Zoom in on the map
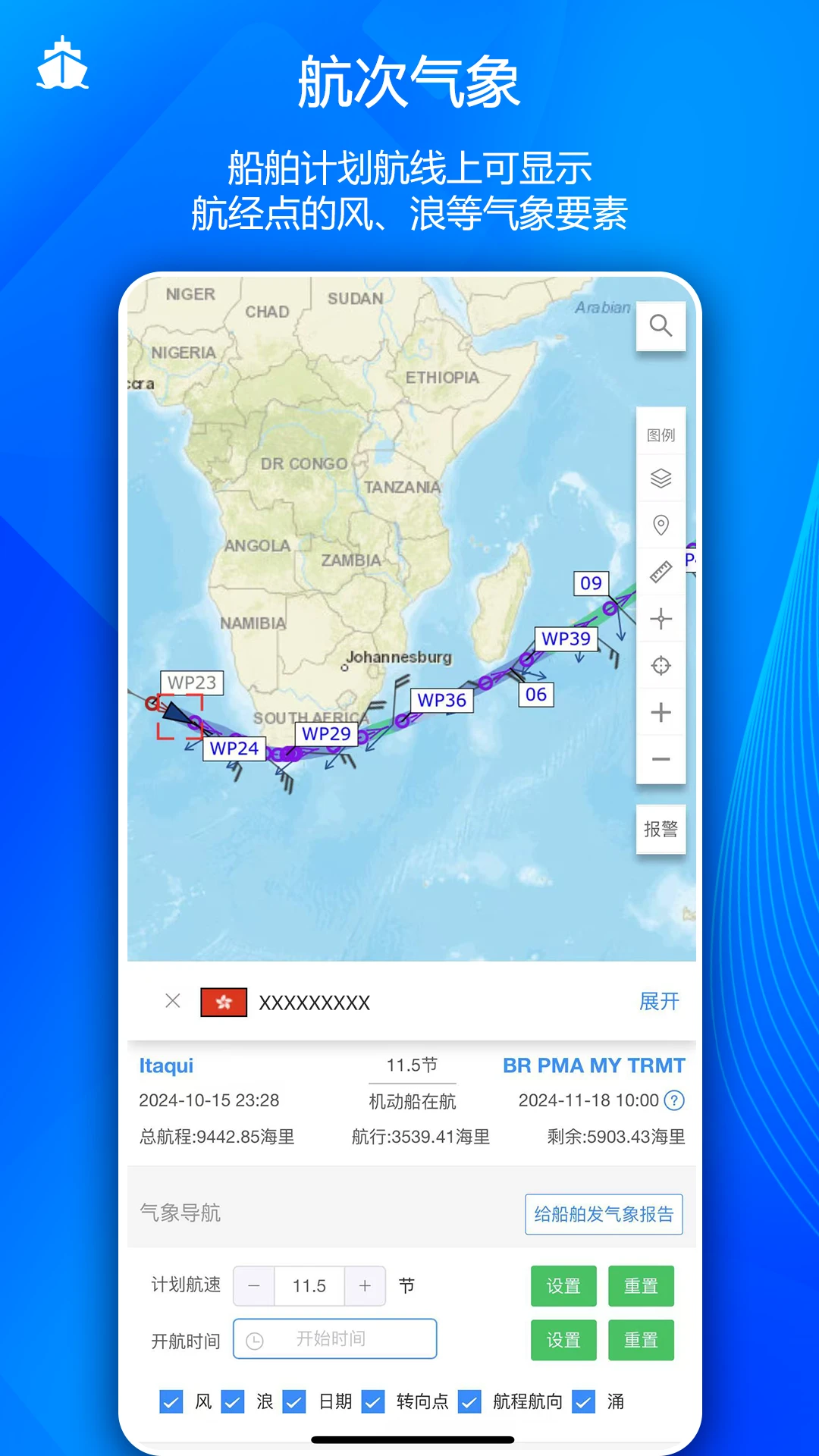 (661, 712)
